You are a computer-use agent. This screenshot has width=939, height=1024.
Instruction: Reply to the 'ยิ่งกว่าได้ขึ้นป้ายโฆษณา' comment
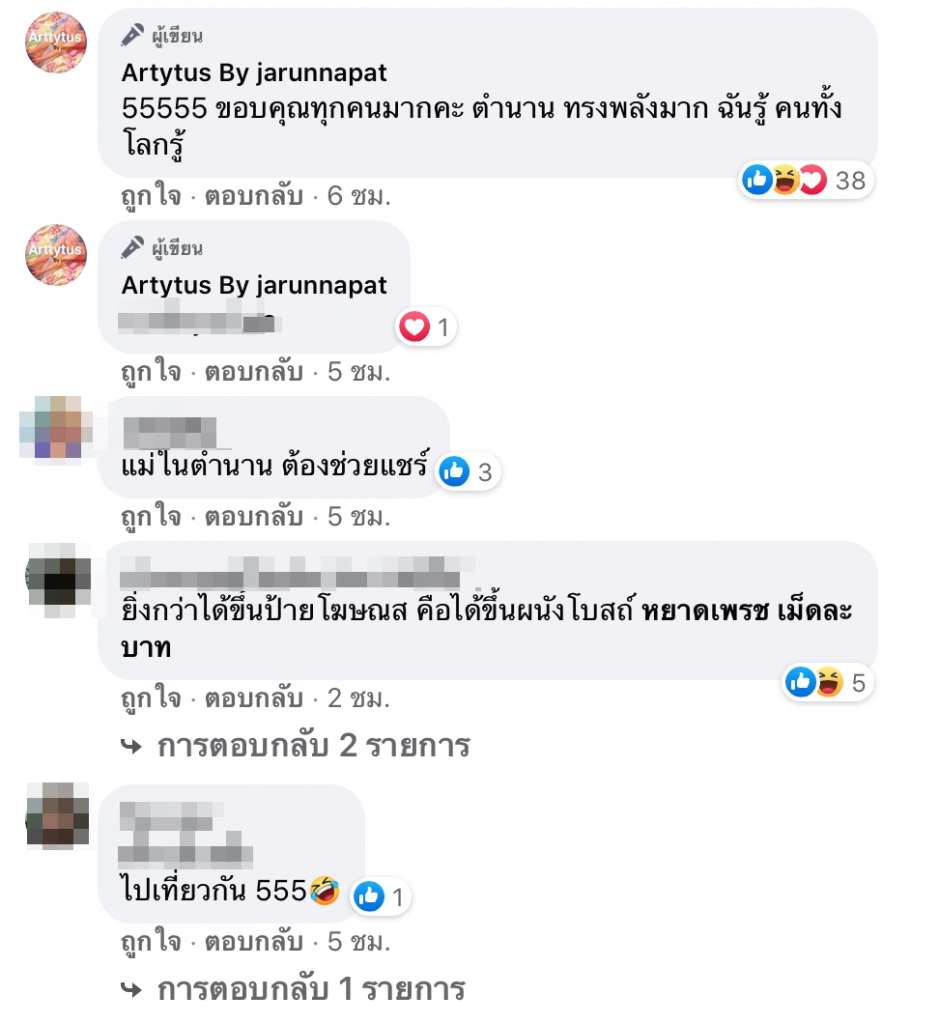coord(253,697)
